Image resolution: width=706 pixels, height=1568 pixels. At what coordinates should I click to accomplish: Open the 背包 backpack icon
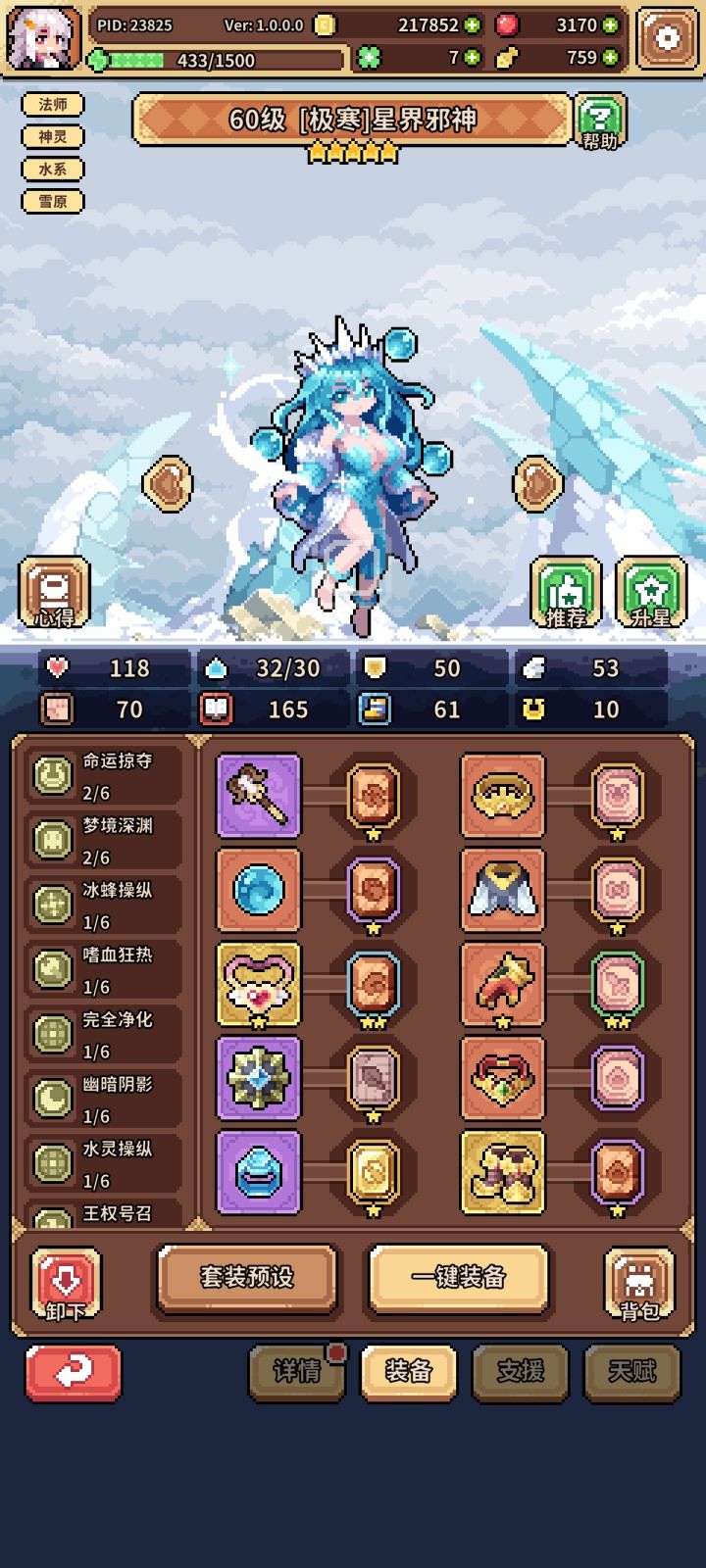(x=641, y=1281)
